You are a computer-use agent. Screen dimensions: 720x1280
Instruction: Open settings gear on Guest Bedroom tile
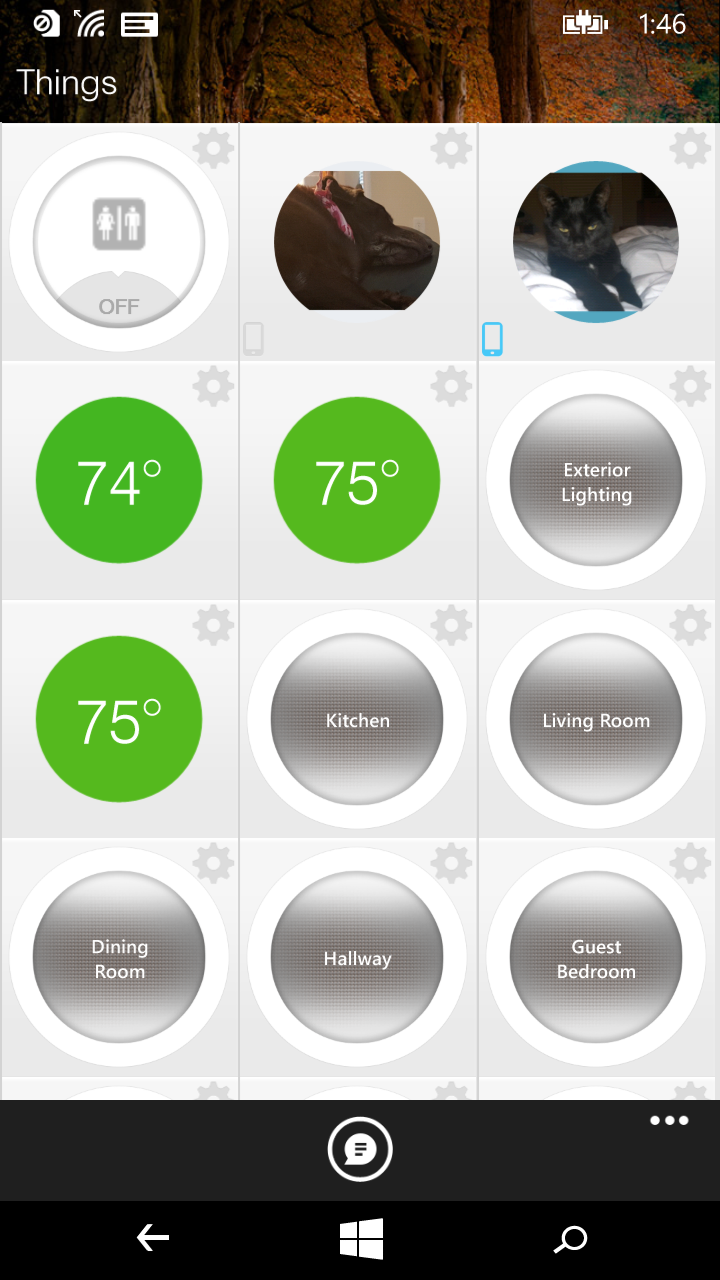coord(690,863)
